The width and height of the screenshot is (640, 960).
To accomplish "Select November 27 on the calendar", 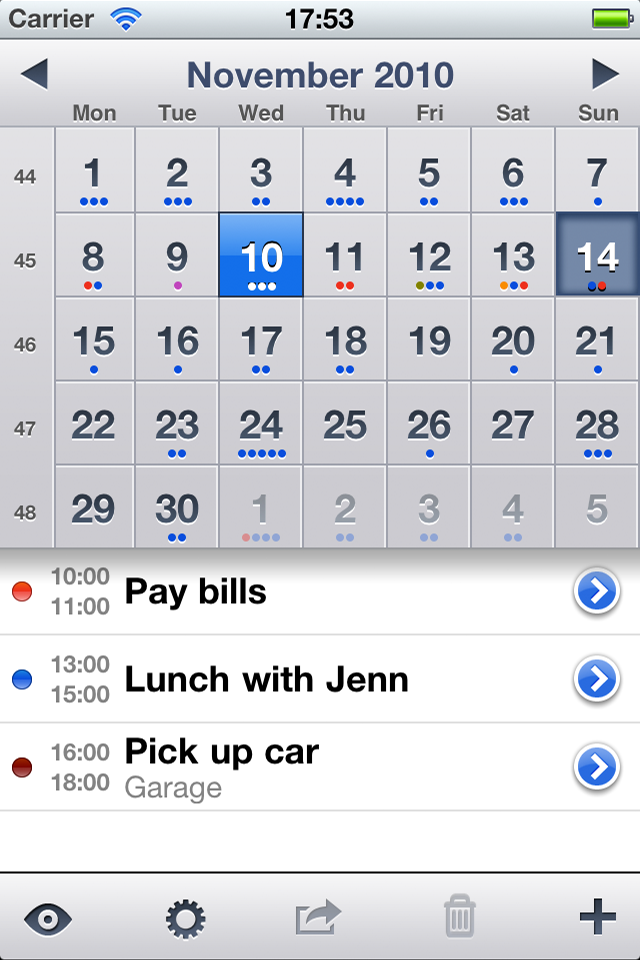I will (x=513, y=425).
